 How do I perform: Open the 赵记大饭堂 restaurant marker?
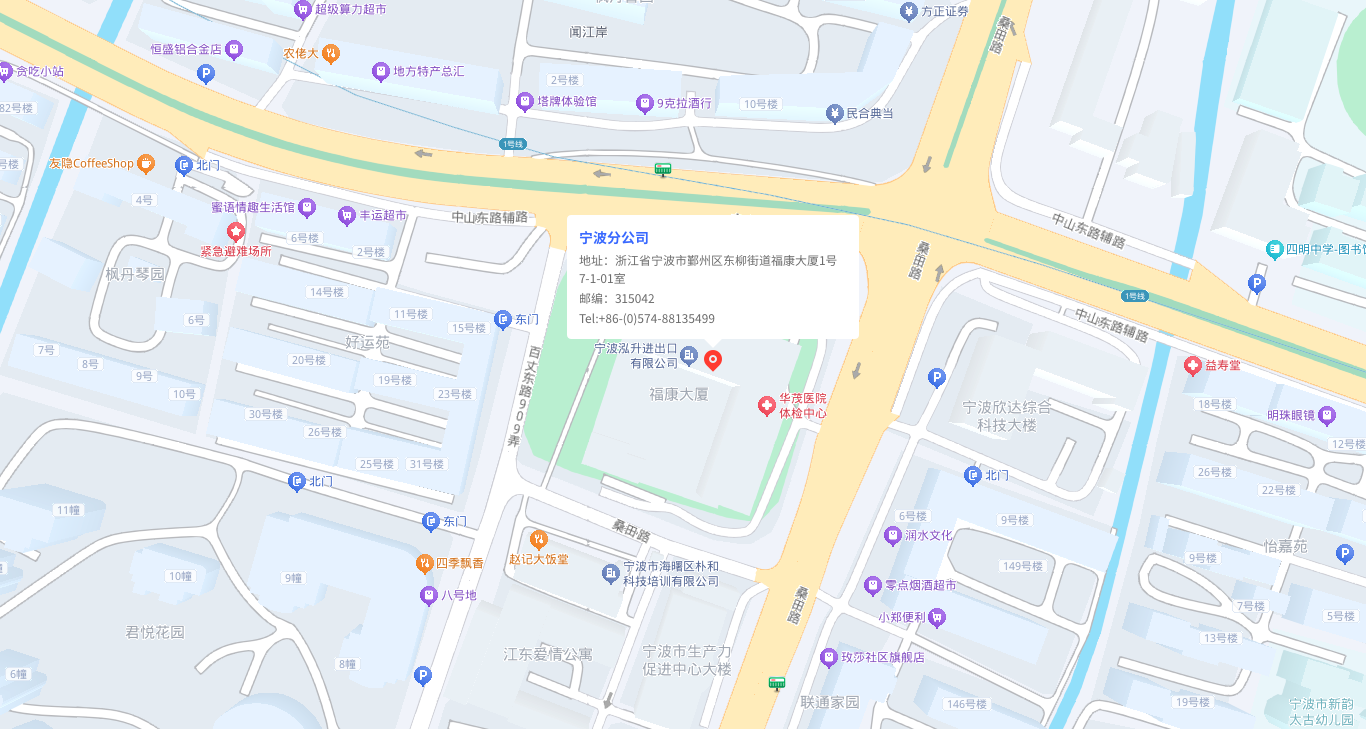539,540
